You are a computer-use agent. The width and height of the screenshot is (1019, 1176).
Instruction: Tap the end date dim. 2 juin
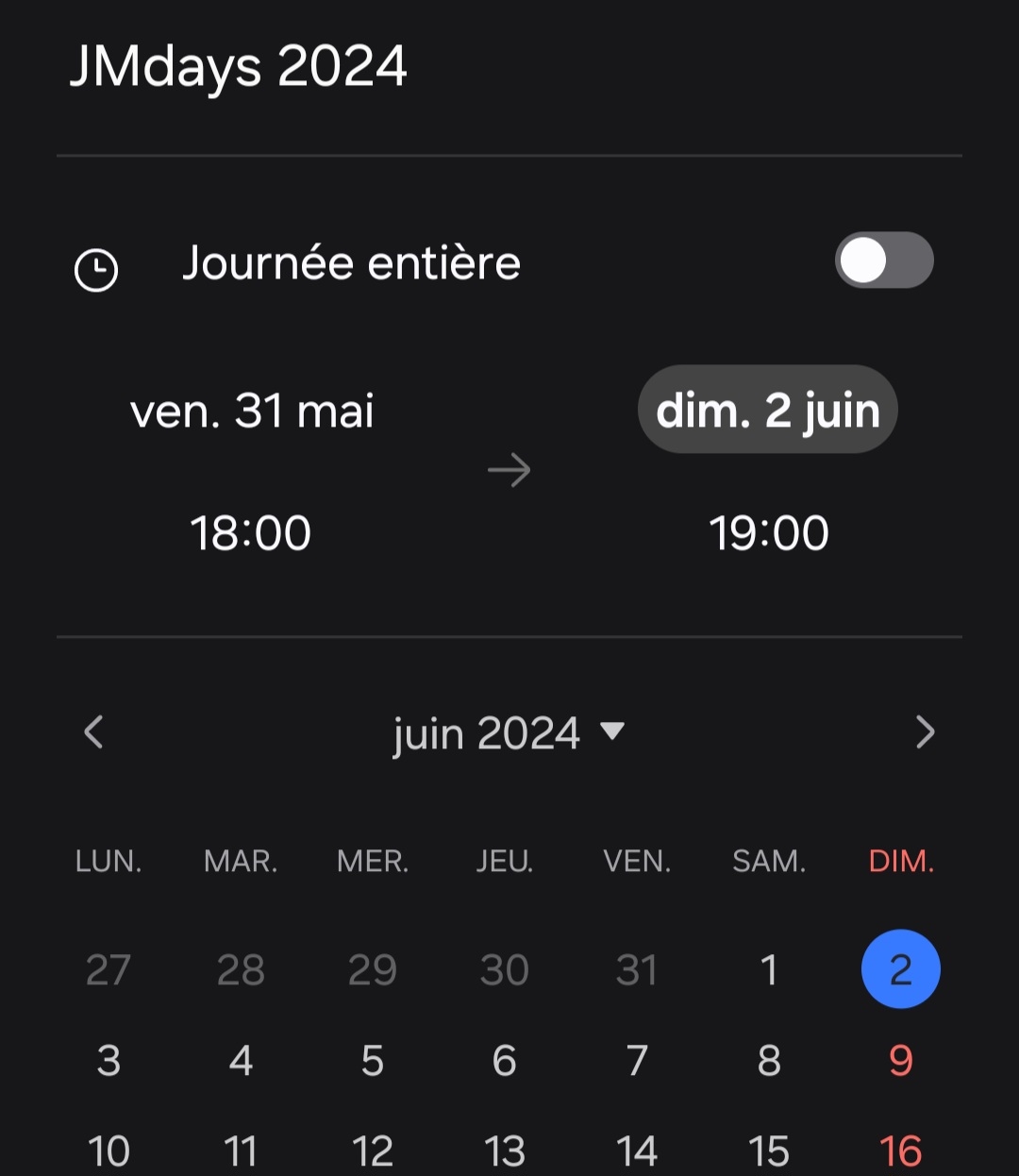coord(767,411)
